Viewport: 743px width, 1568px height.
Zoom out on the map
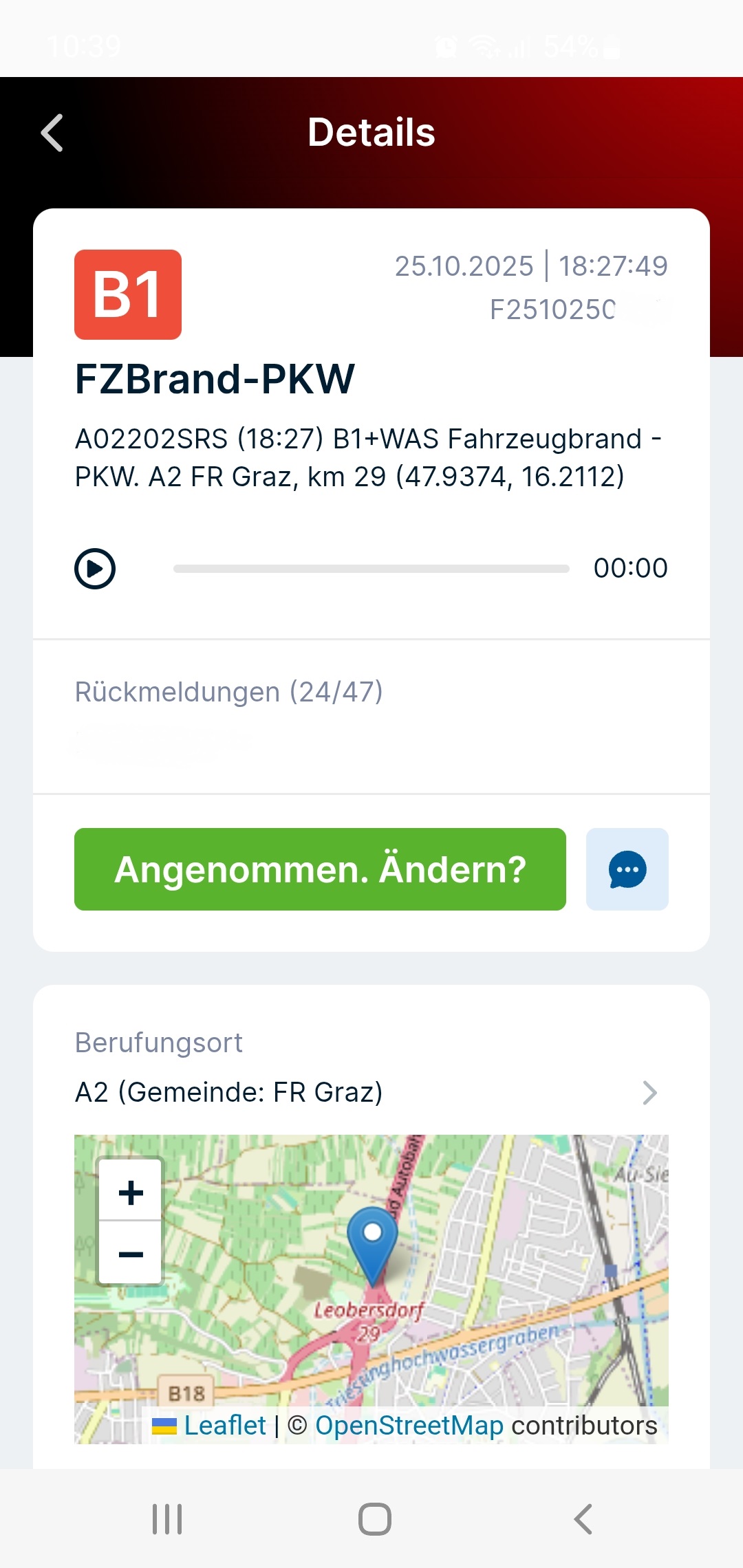click(131, 1254)
